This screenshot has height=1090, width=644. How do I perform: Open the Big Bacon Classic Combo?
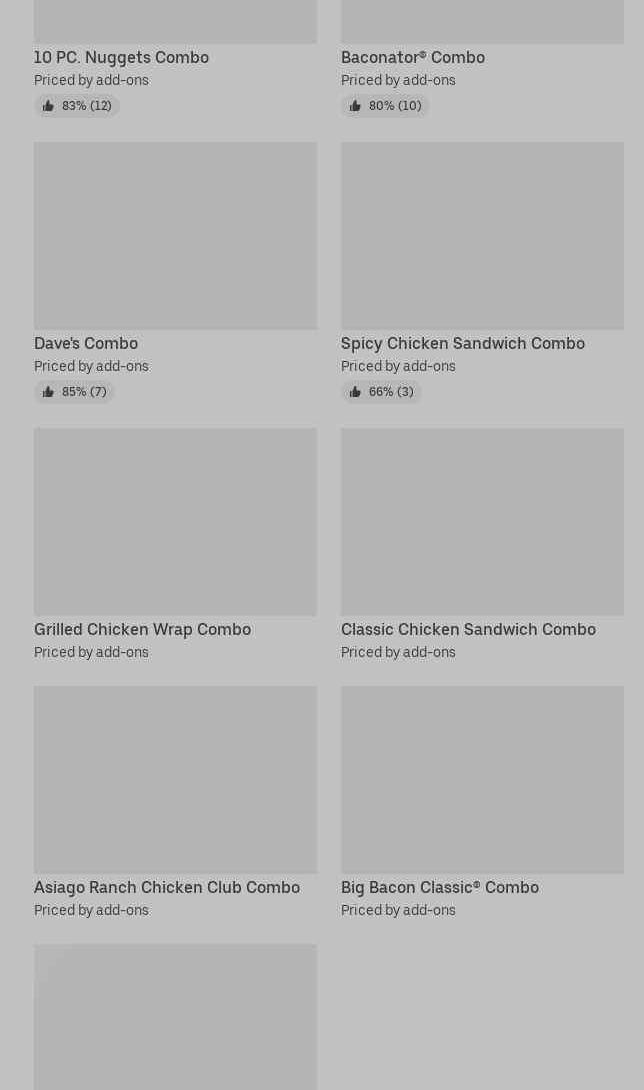pyautogui.click(x=482, y=802)
